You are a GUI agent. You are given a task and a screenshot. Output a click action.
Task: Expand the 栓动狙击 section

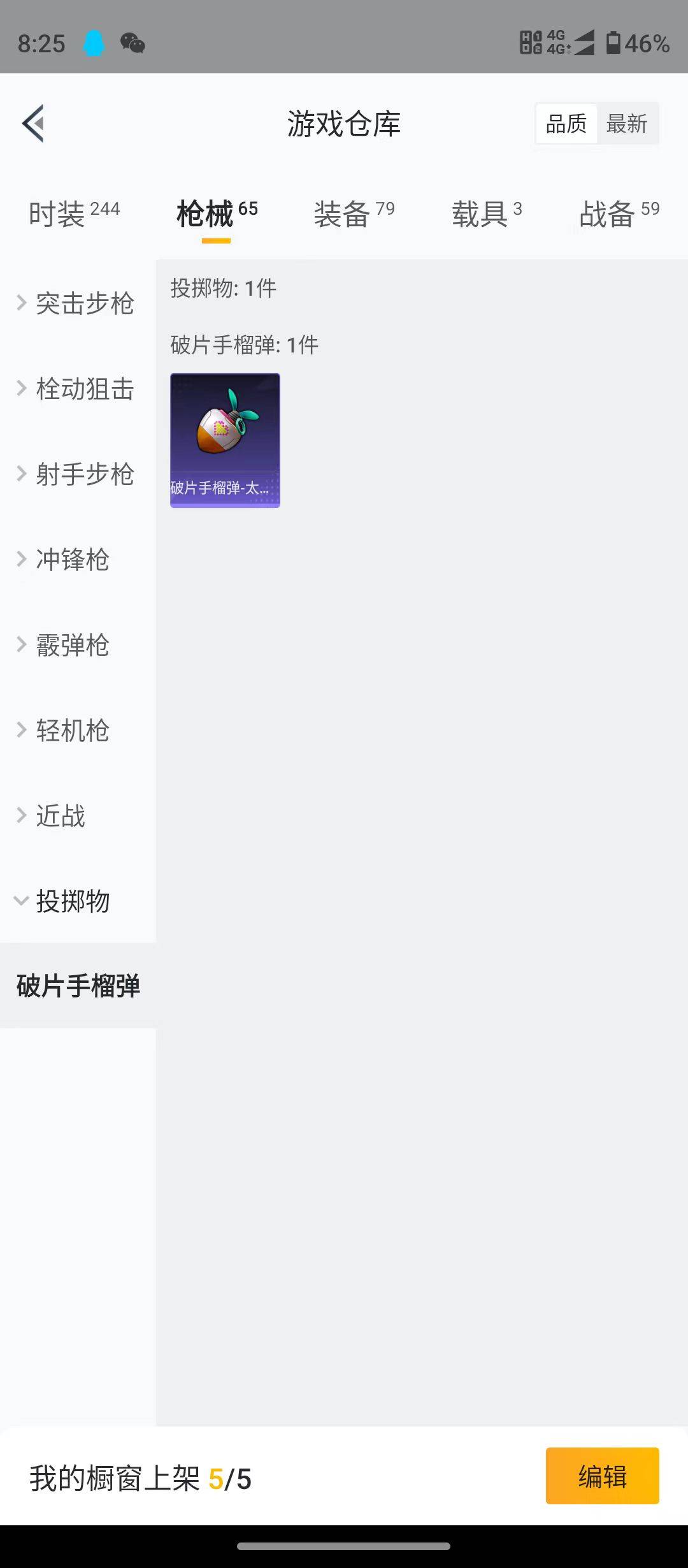(85, 389)
